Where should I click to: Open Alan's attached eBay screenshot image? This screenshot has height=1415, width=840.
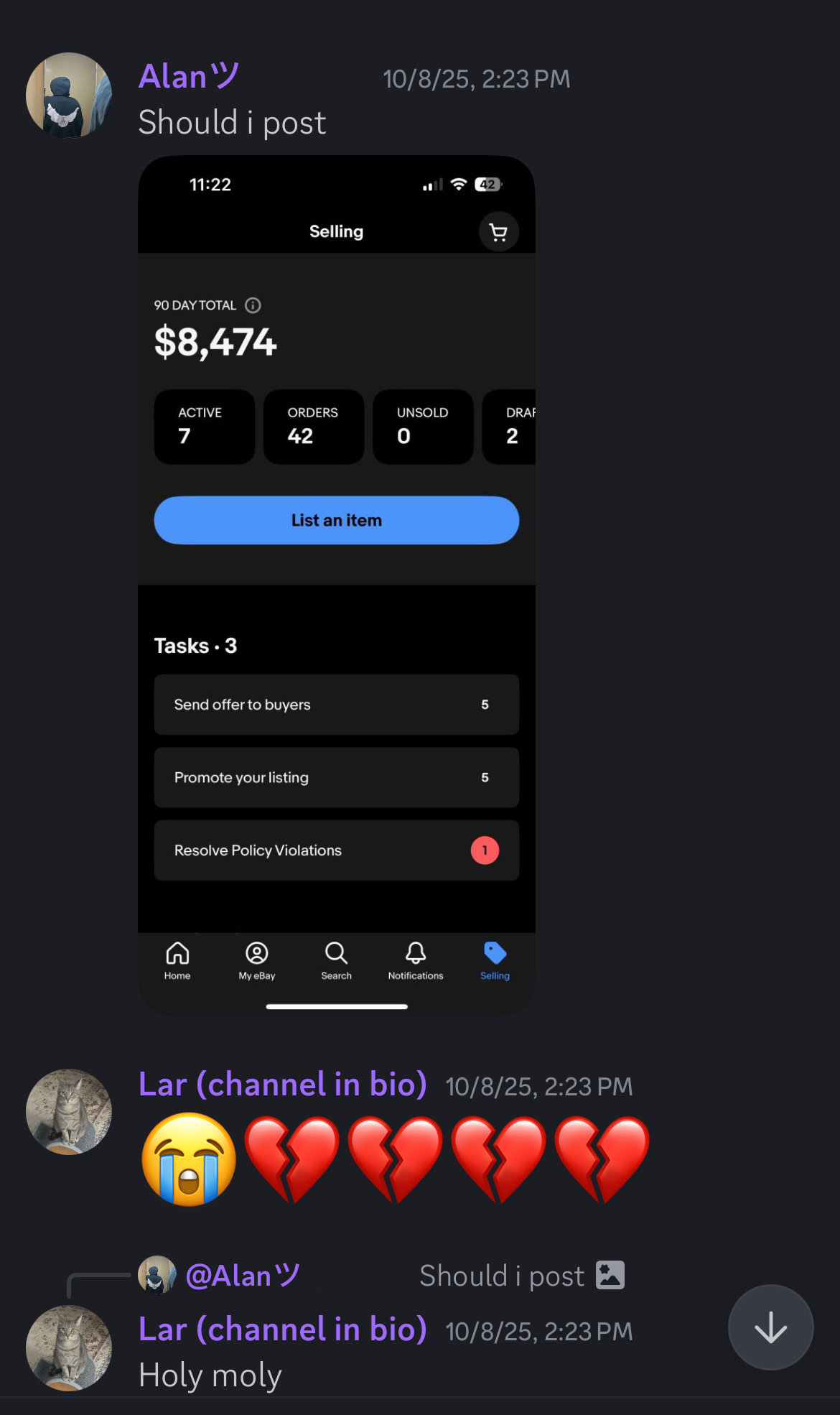click(x=336, y=585)
